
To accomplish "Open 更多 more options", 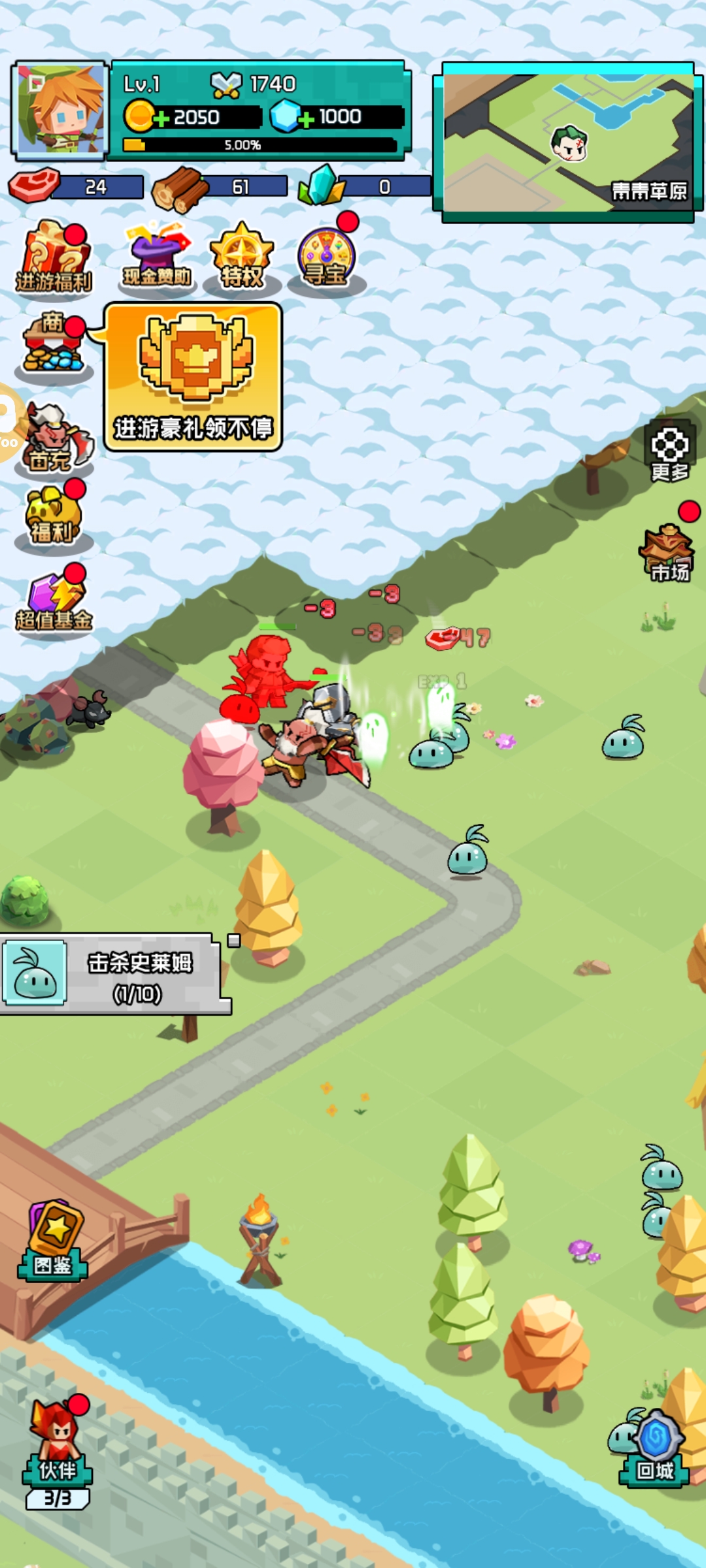I will click(x=669, y=452).
